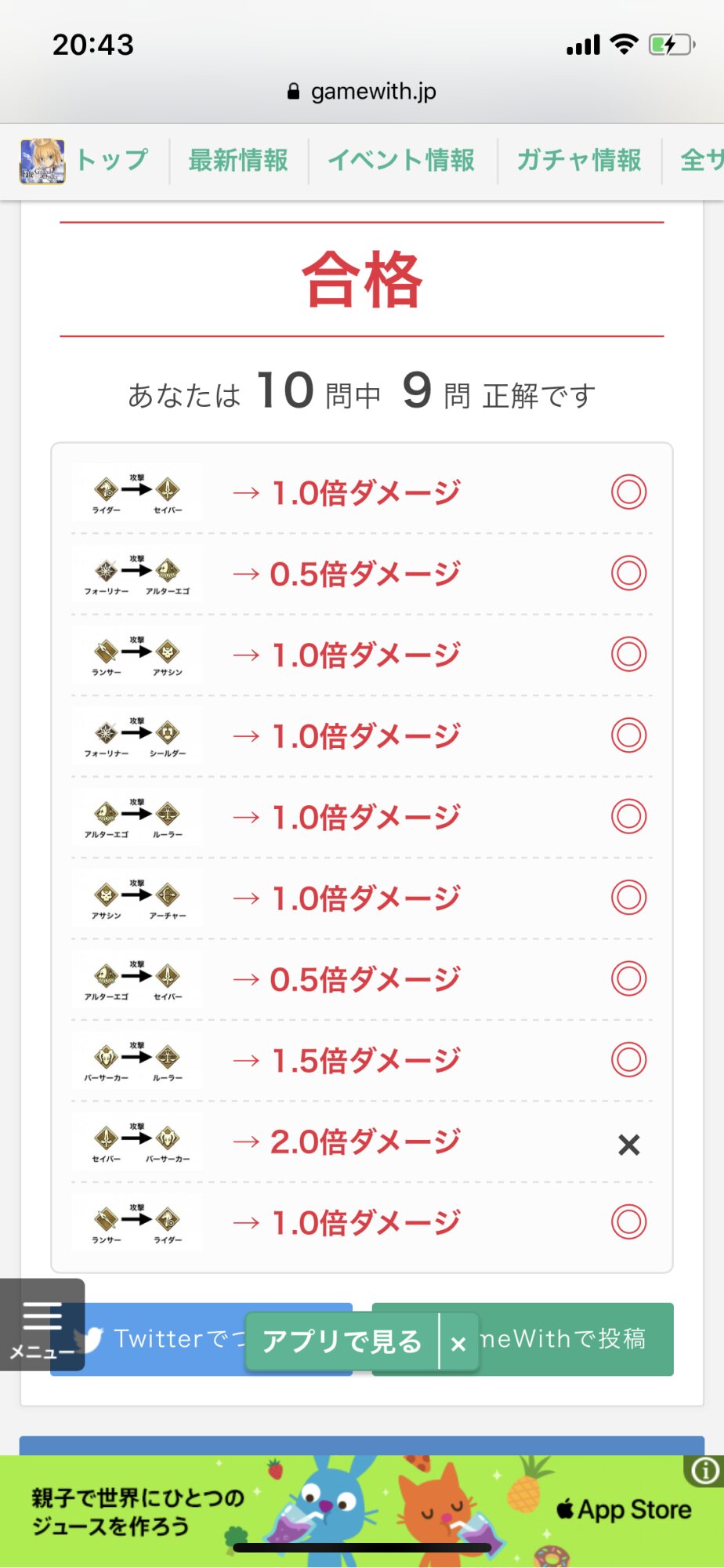
Task: Switch to the 最新情報 tab
Action: 238,161
